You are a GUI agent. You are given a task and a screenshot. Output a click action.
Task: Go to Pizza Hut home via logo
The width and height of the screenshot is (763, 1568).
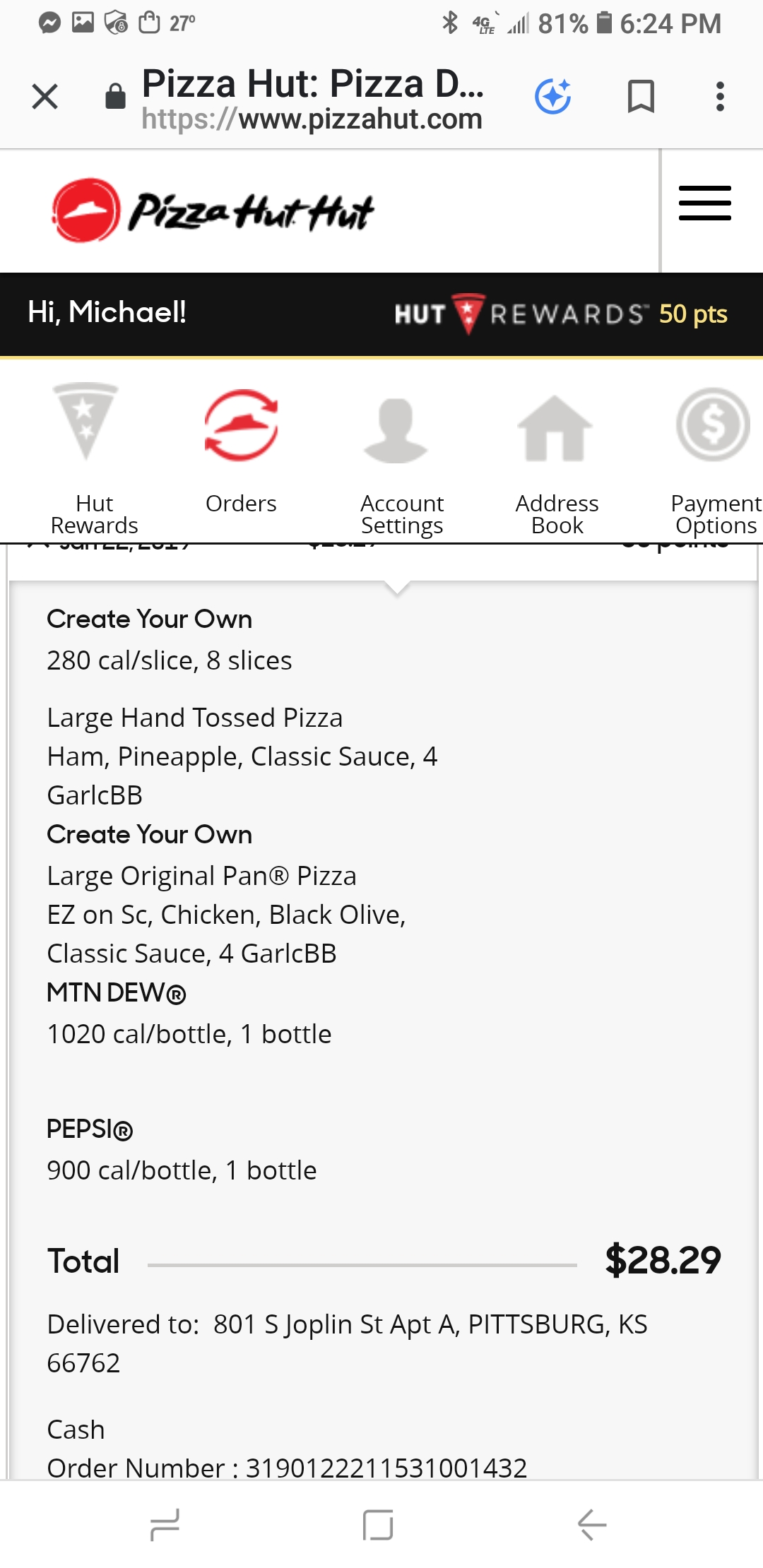[213, 210]
